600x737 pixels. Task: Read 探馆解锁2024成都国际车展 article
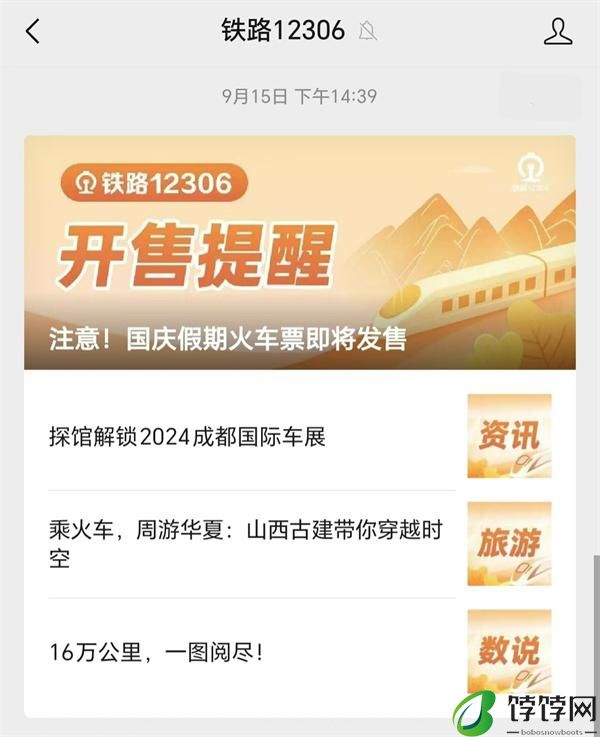pos(250,437)
